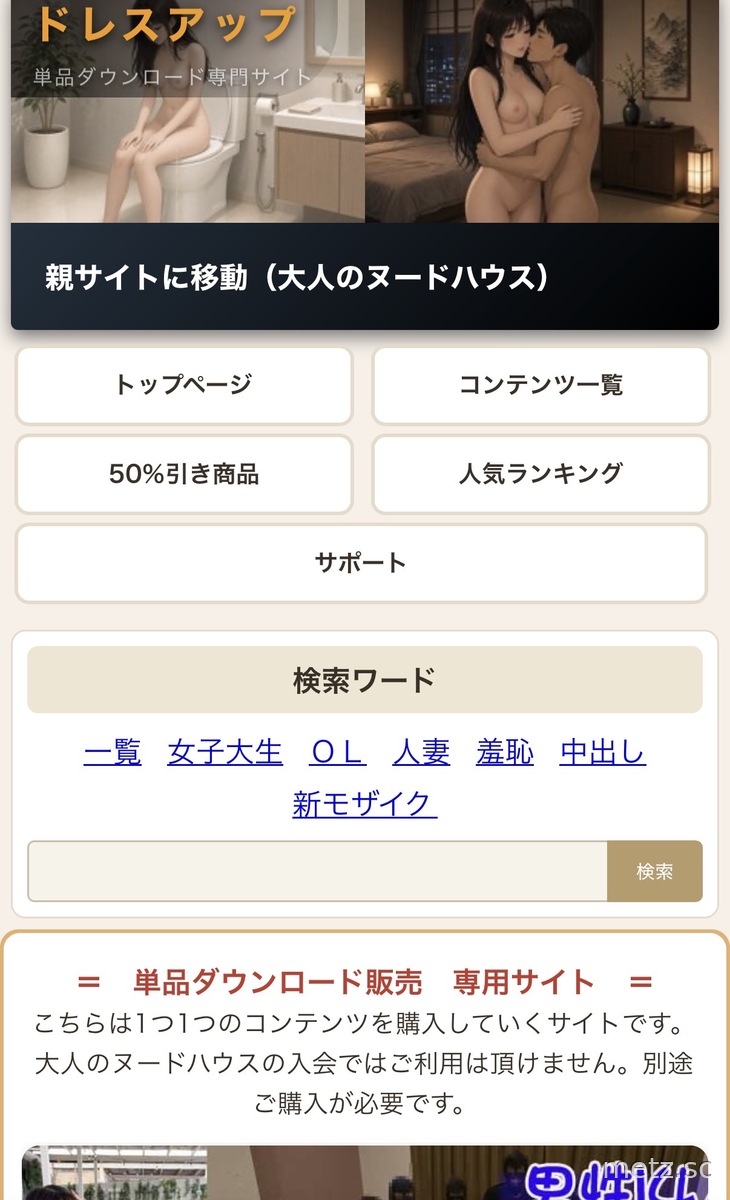Open コンテンツ一覧

pos(541,385)
